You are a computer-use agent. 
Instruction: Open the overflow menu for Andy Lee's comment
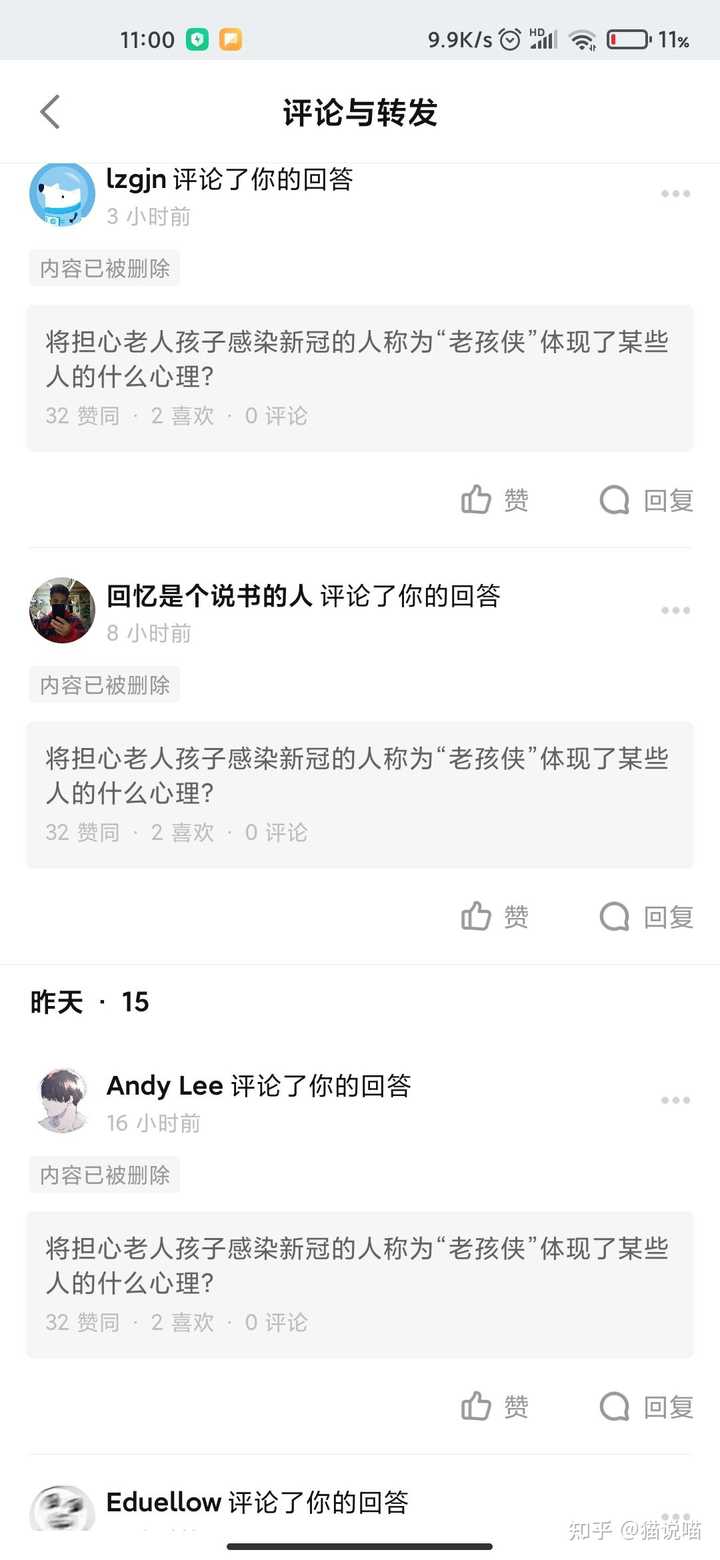676,1100
